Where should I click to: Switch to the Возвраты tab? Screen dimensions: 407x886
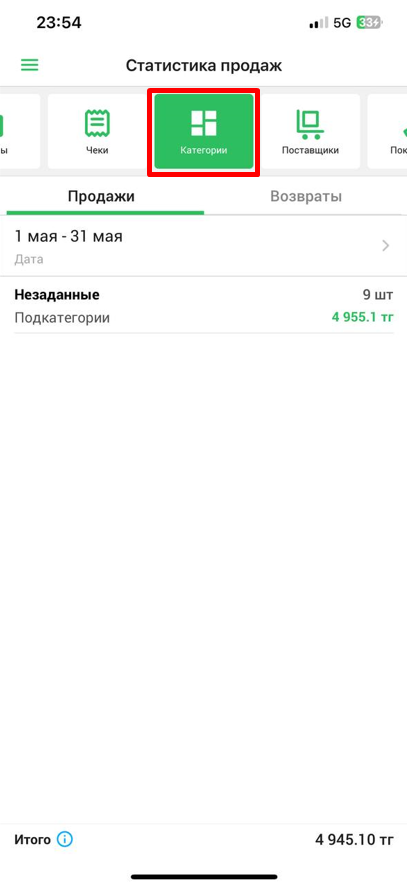[306, 197]
